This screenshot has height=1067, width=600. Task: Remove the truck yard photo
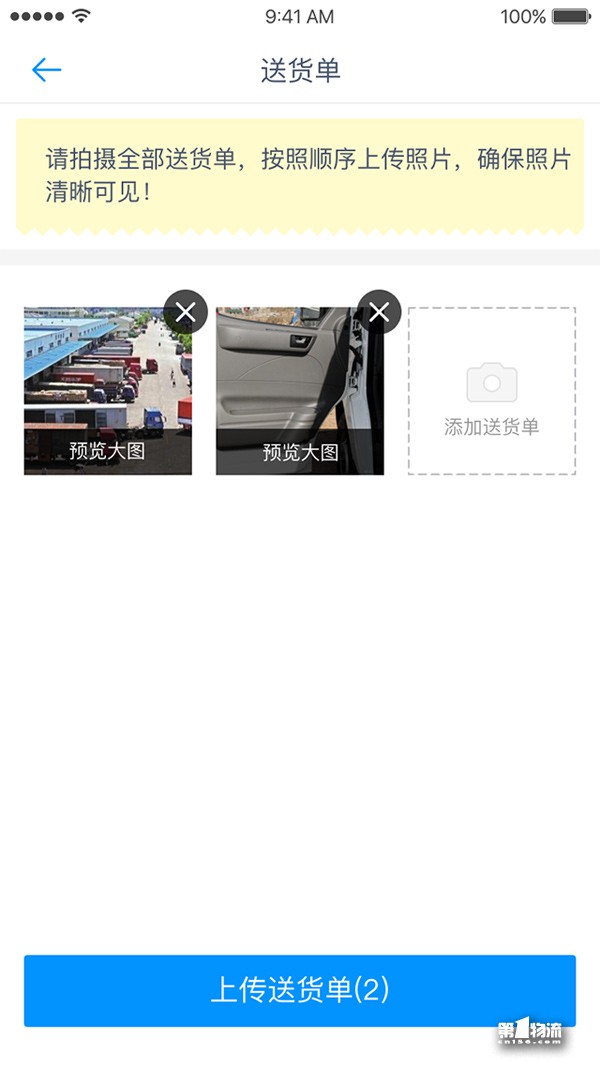click(x=186, y=312)
